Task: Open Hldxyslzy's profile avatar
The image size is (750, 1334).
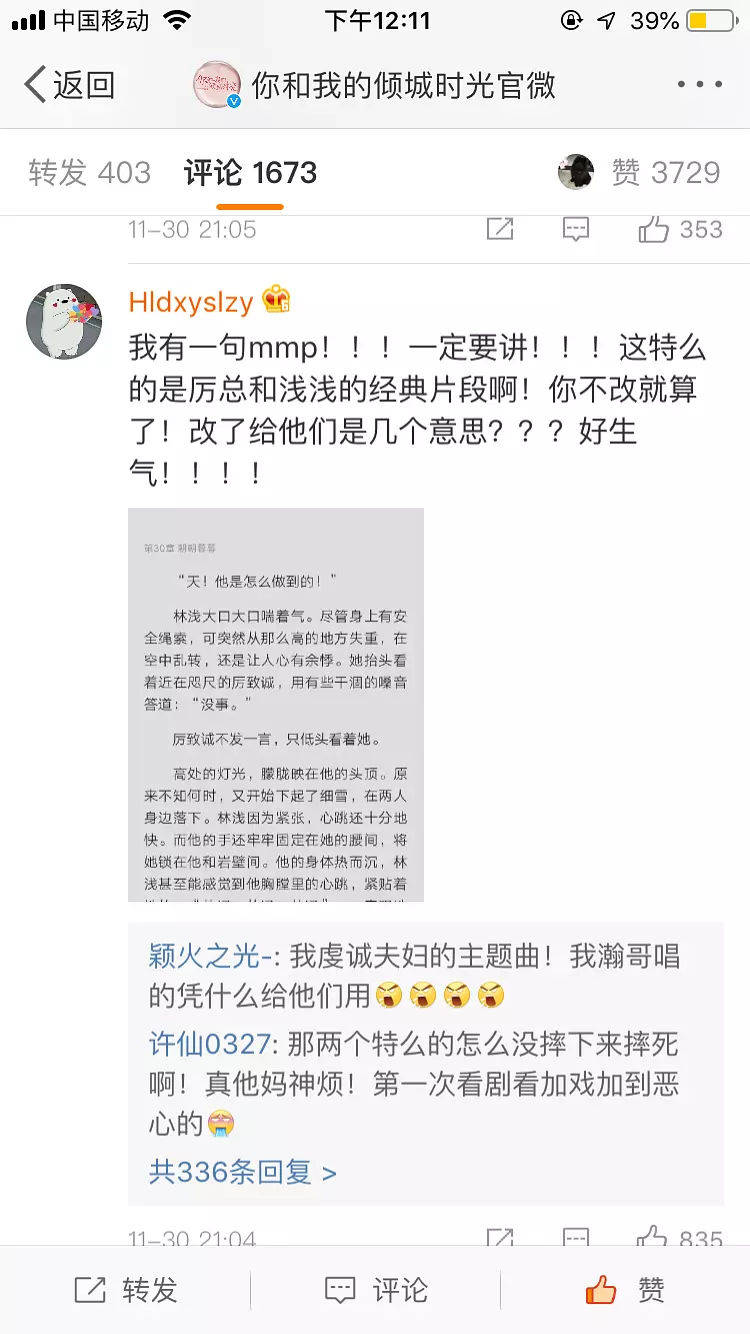Action: [63, 321]
